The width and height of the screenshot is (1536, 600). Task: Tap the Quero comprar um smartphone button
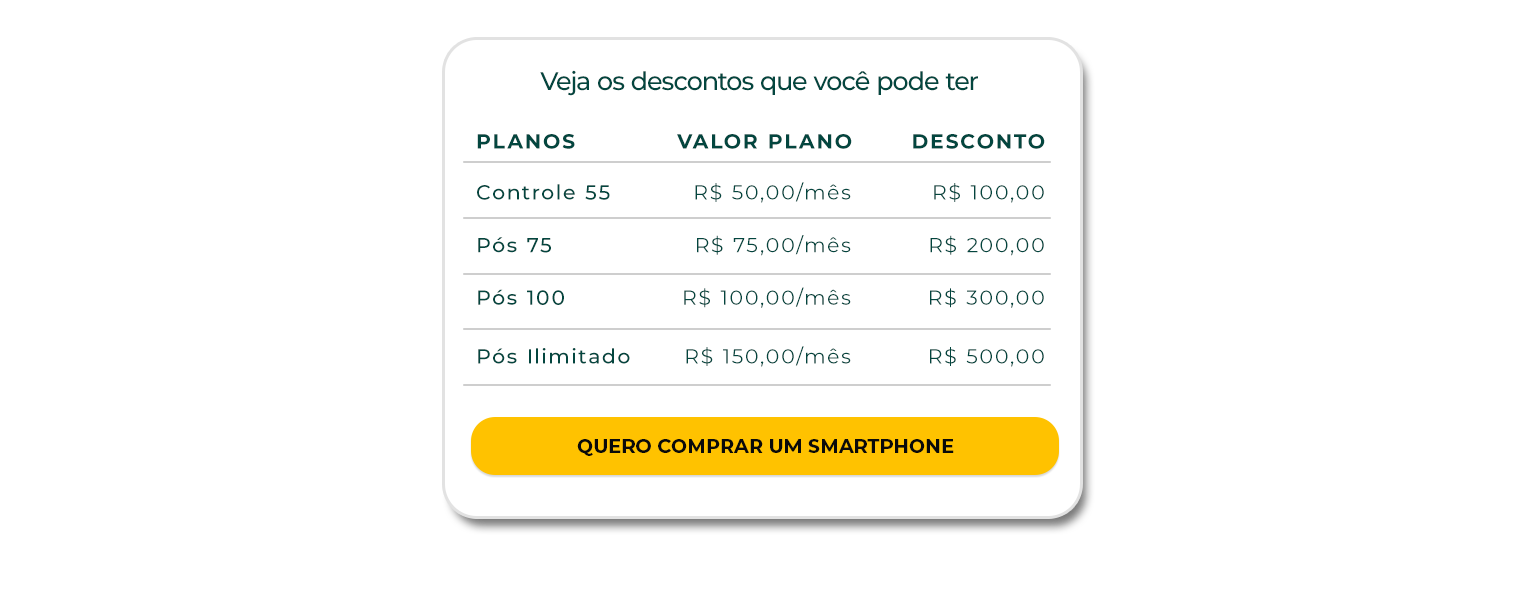pos(764,446)
